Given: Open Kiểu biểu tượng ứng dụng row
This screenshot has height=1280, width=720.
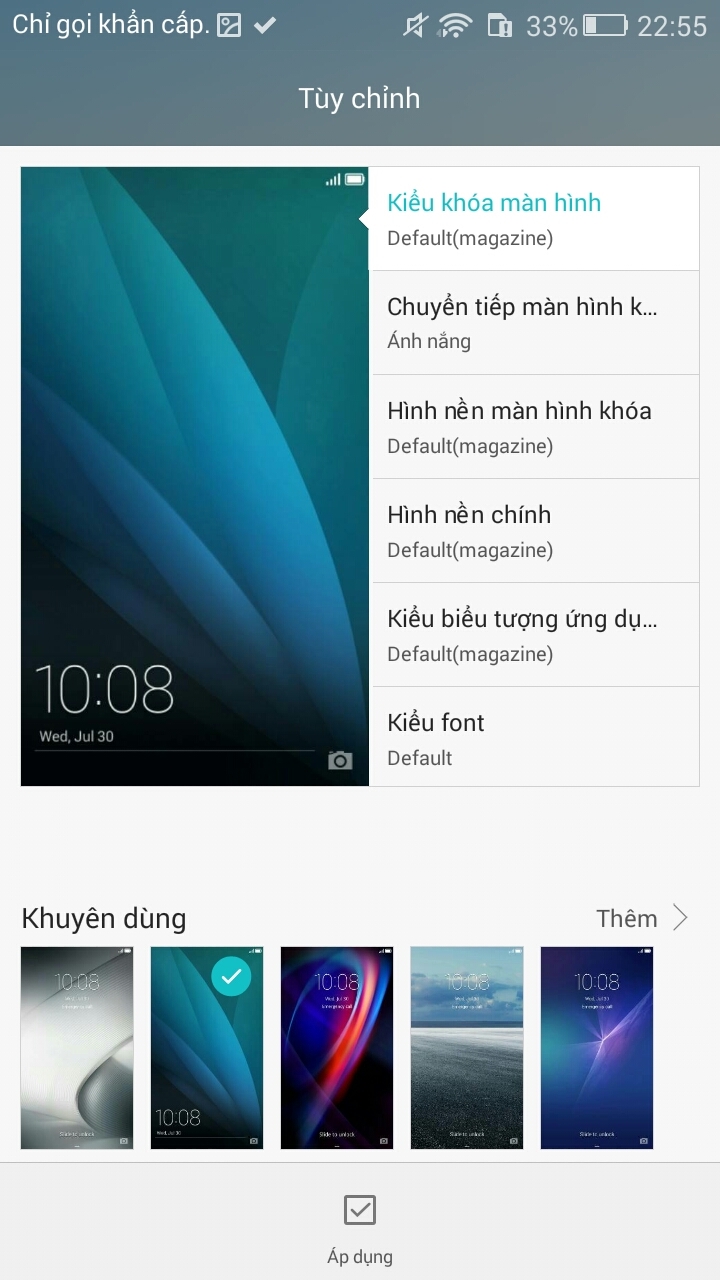Looking at the screenshot, I should [535, 635].
